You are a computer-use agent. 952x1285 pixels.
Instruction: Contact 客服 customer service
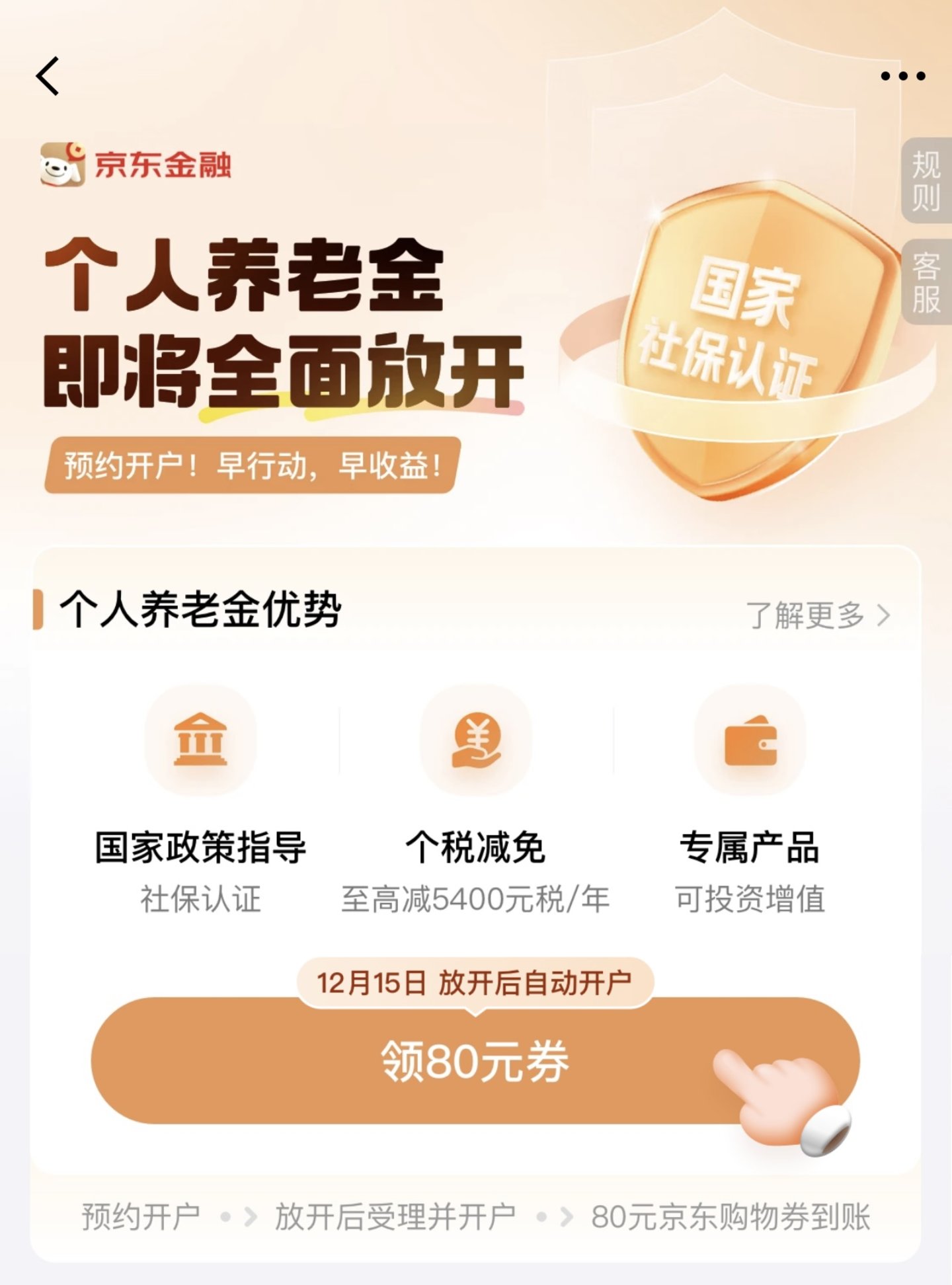[926, 283]
